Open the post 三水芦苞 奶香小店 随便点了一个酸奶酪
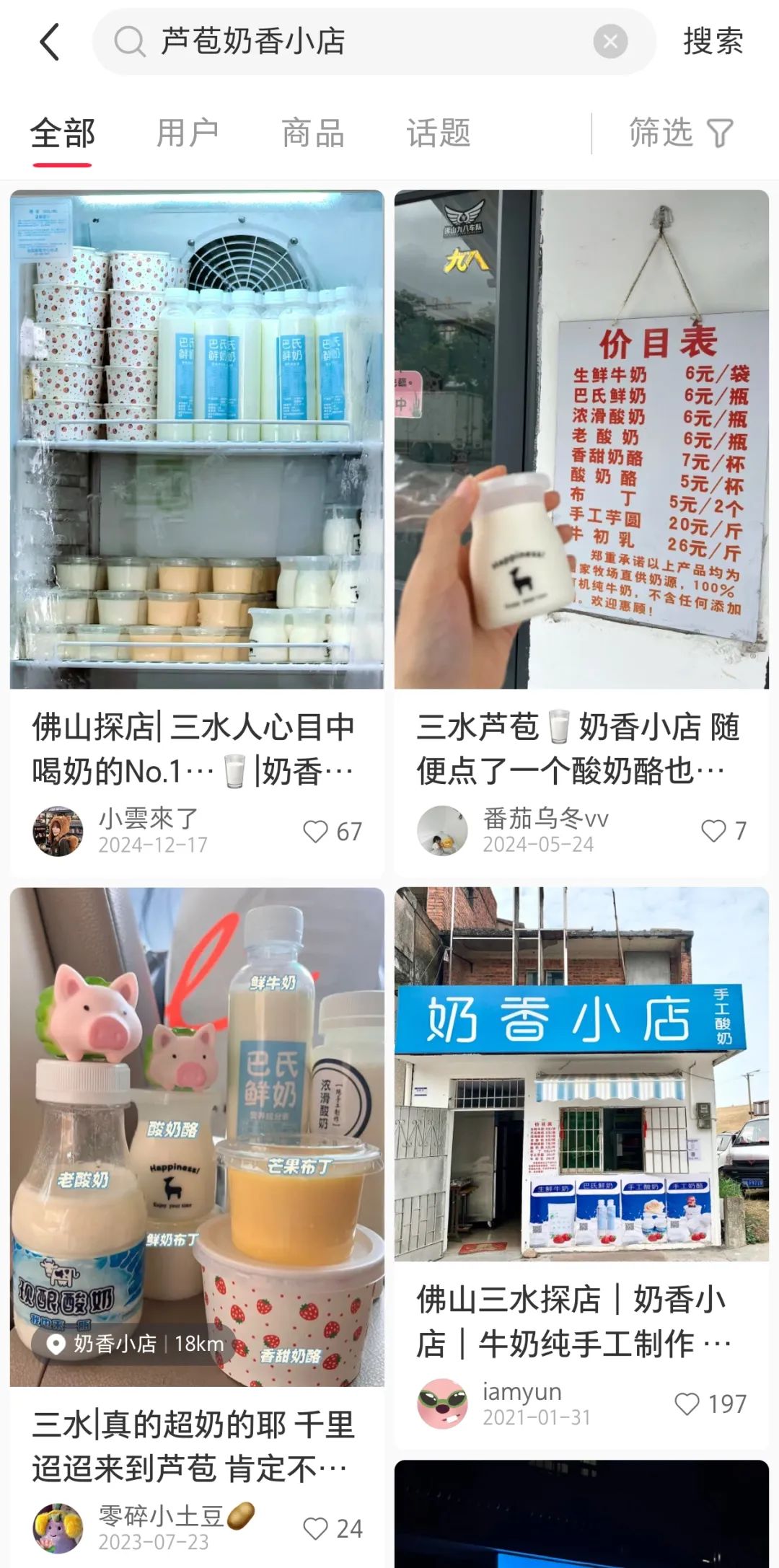 pyautogui.click(x=577, y=749)
